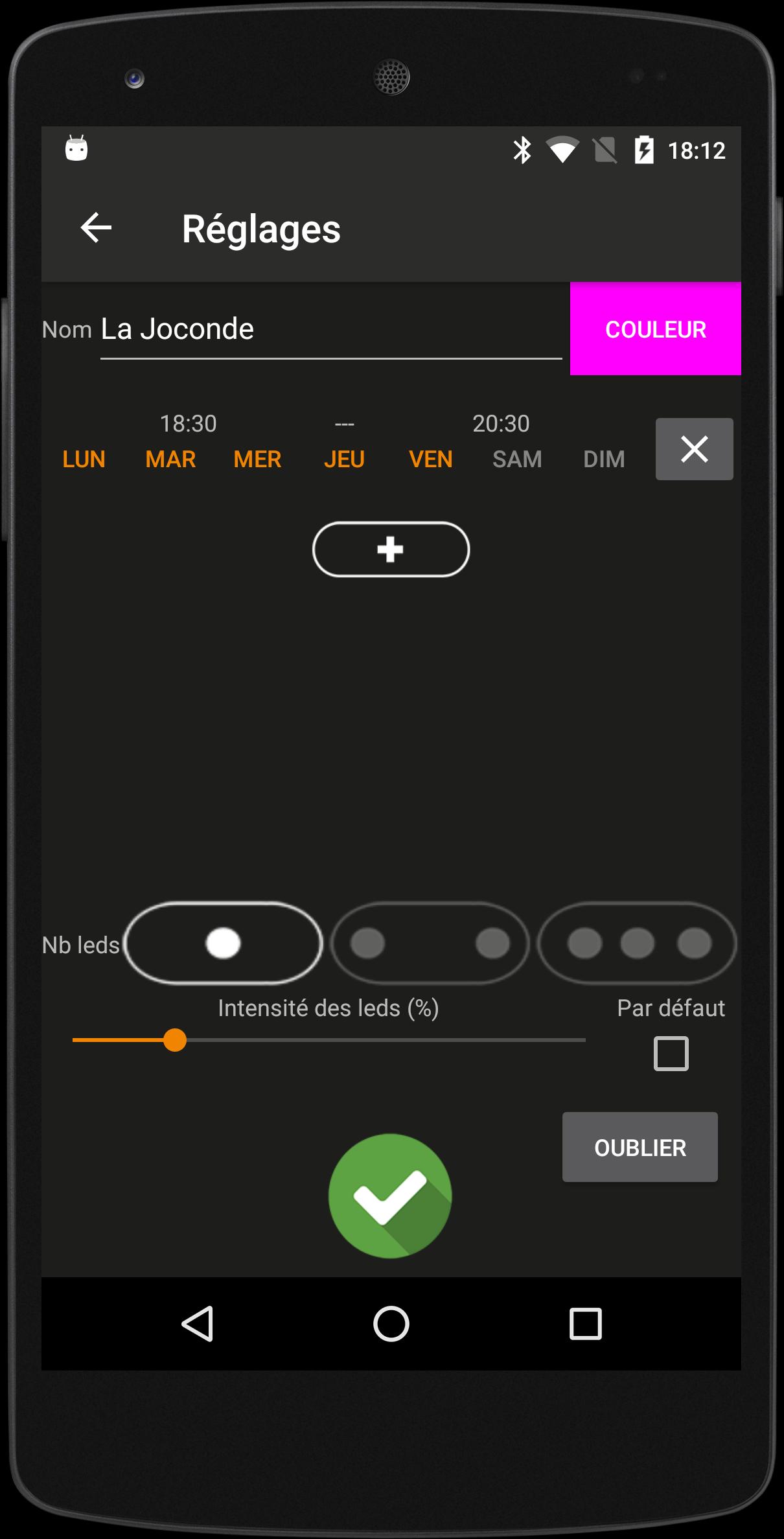Image resolution: width=784 pixels, height=1539 pixels.
Task: Check the Par défaut checkbox
Action: [671, 1054]
